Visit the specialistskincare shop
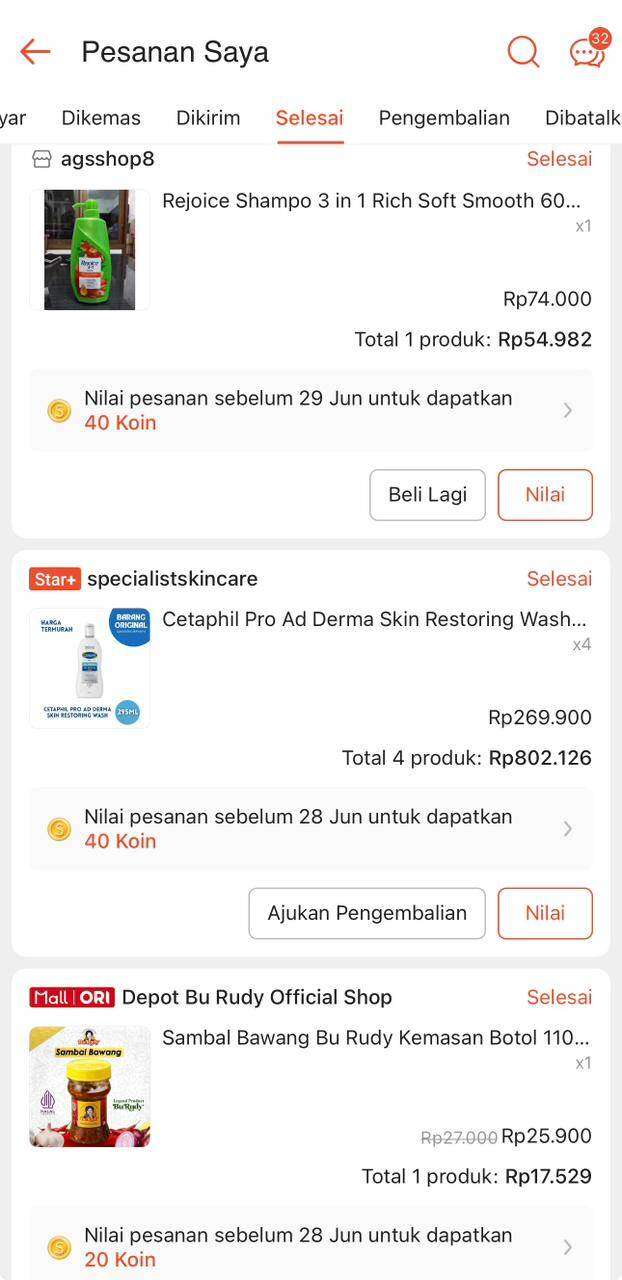The width and height of the screenshot is (622, 1280). (x=172, y=579)
